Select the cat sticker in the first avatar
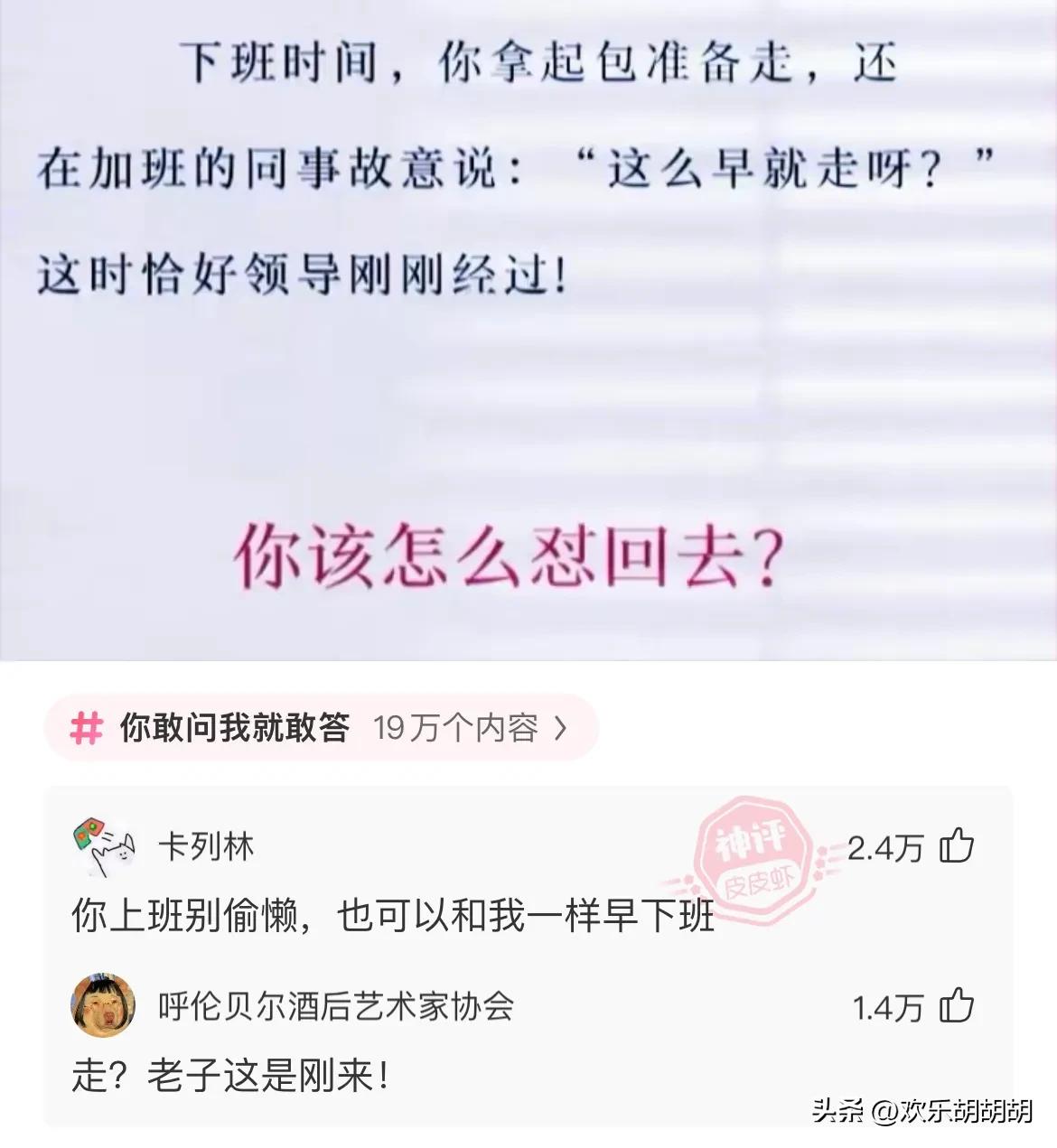This screenshot has width=1057, height=1148. pos(102,845)
